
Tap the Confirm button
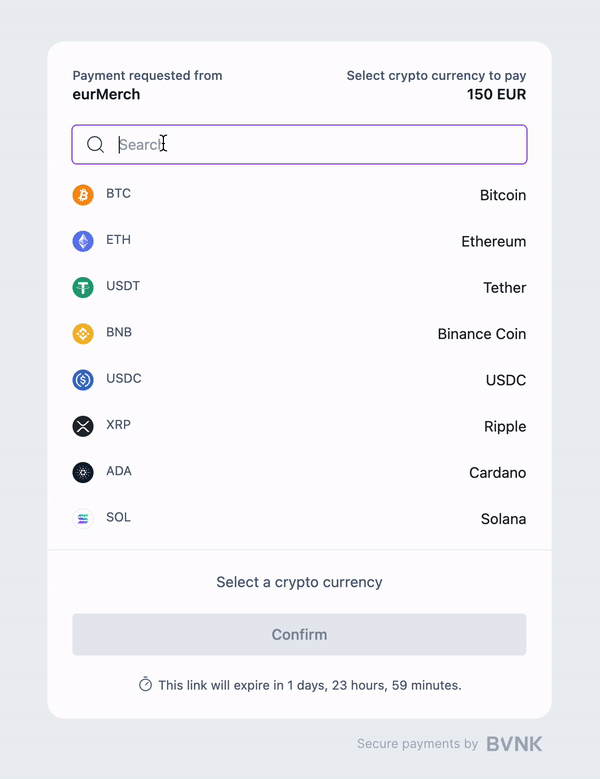pyautogui.click(x=299, y=635)
